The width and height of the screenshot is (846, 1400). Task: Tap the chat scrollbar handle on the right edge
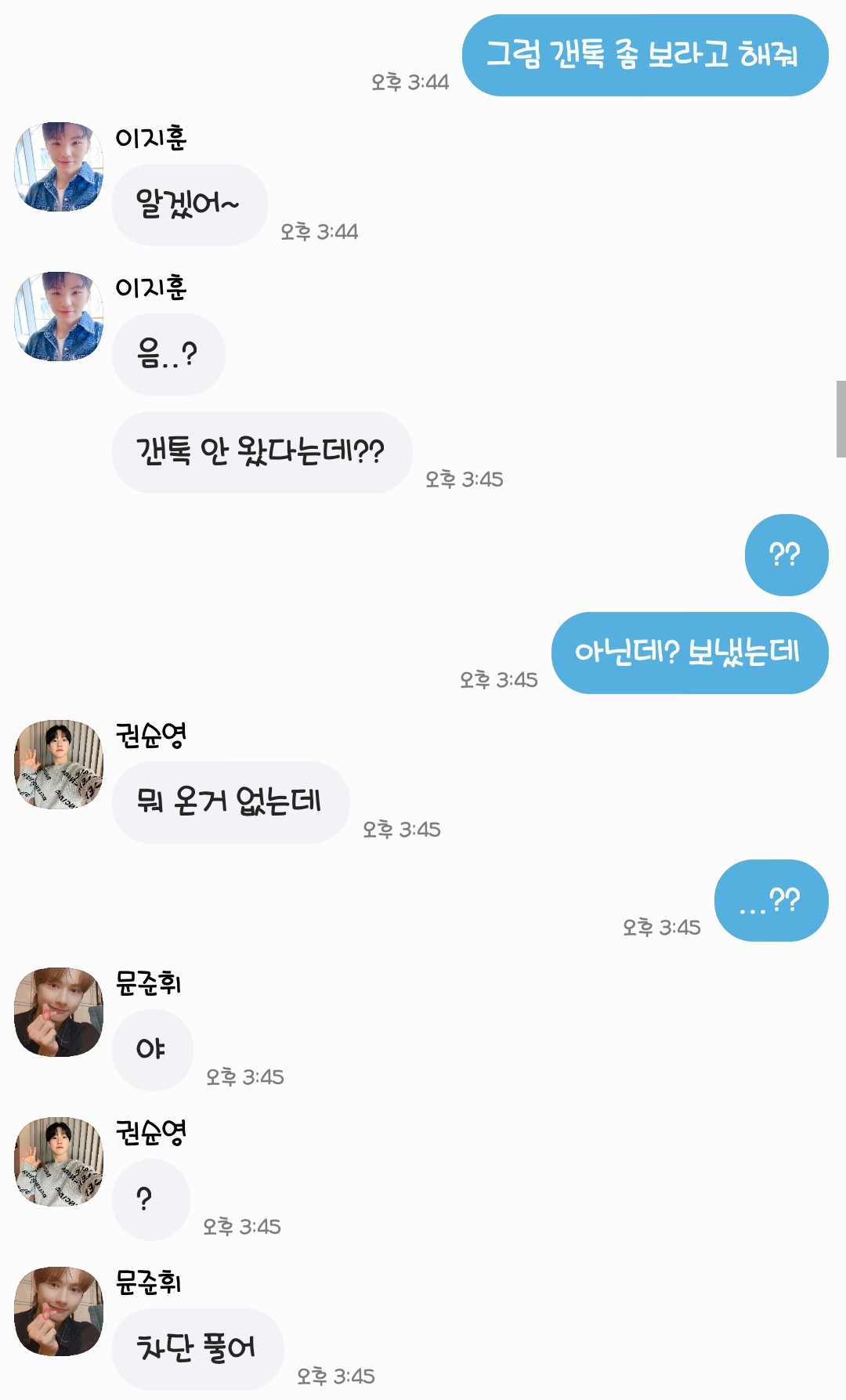point(841,419)
